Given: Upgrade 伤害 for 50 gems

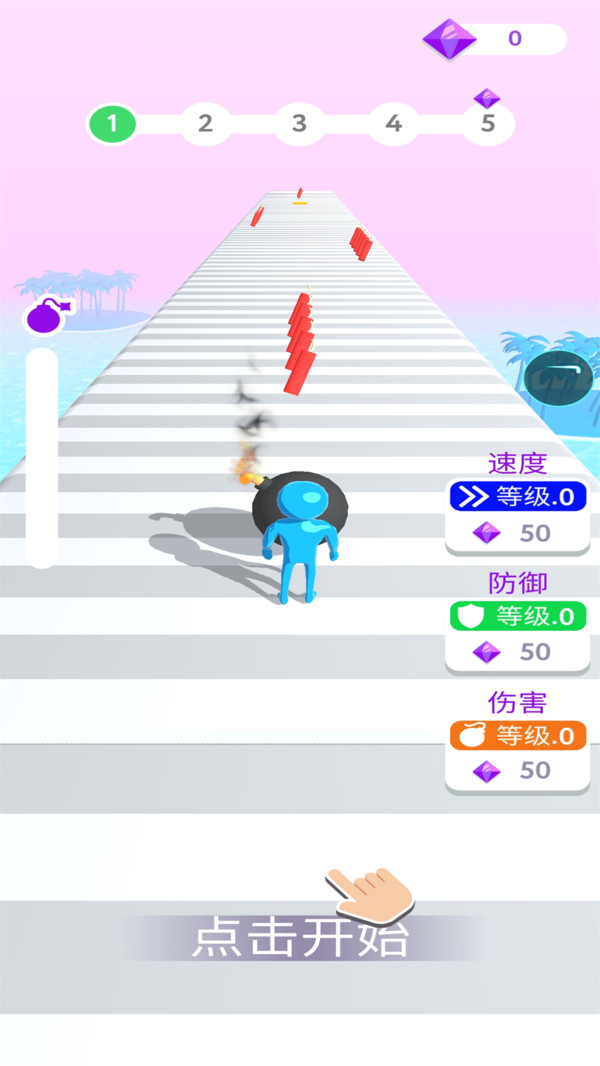Looking at the screenshot, I should pos(517,753).
